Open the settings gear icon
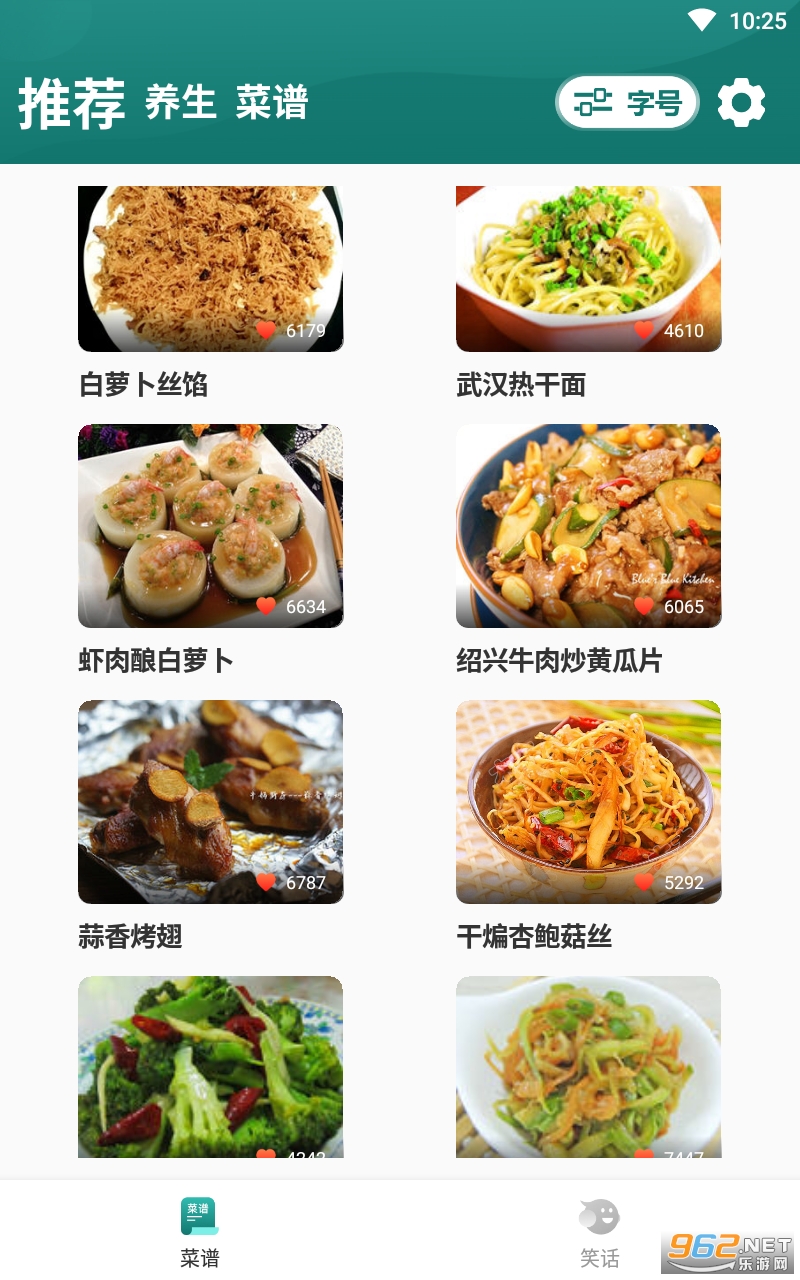The image size is (800, 1280). coord(741,103)
